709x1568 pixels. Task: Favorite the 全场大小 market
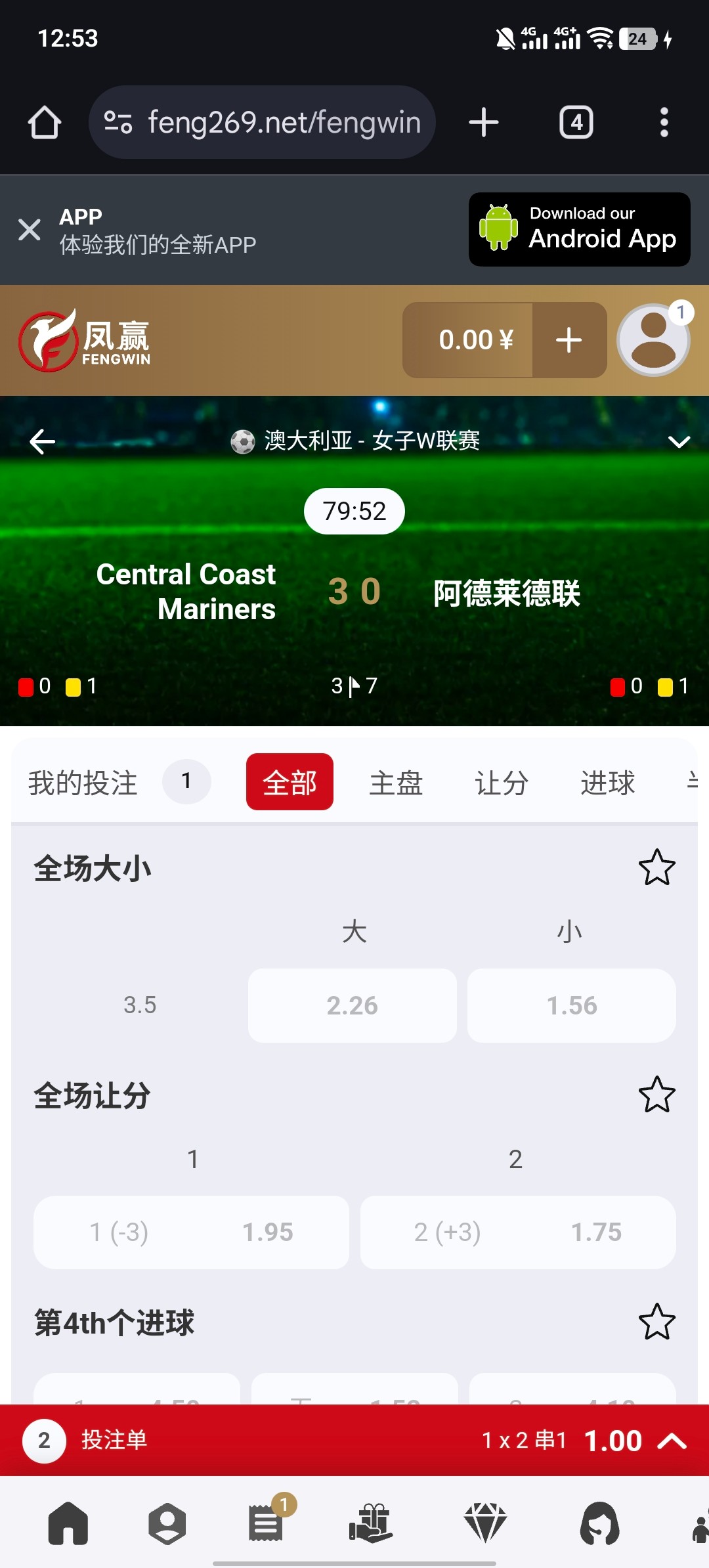(x=656, y=867)
